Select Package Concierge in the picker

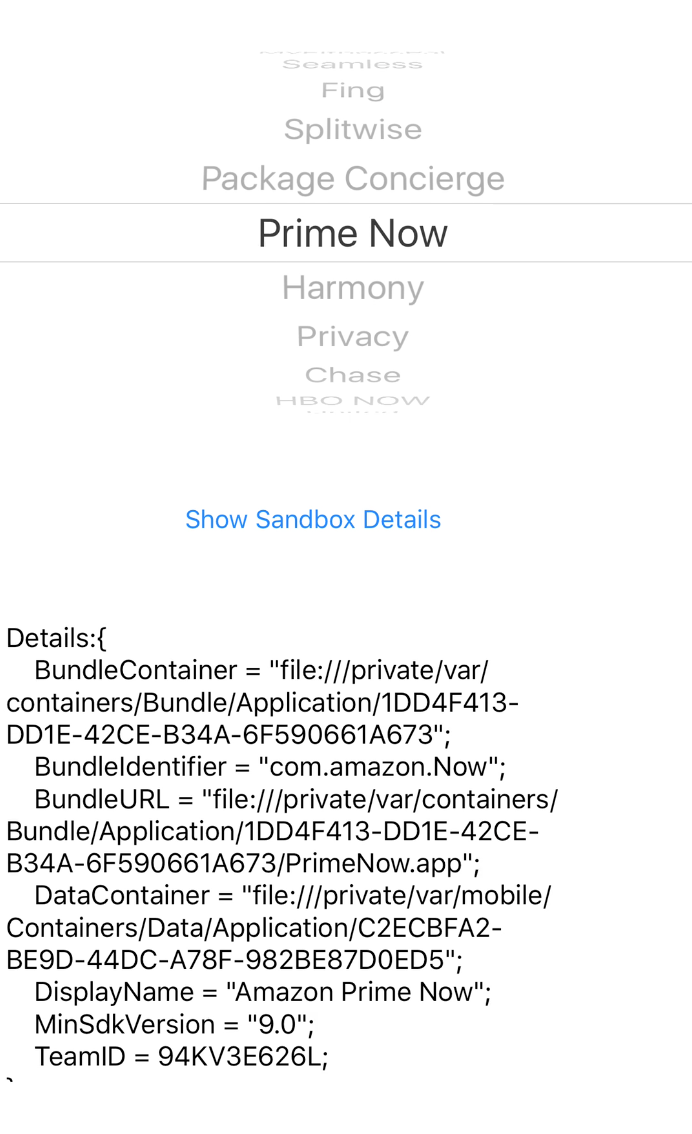pos(353,179)
